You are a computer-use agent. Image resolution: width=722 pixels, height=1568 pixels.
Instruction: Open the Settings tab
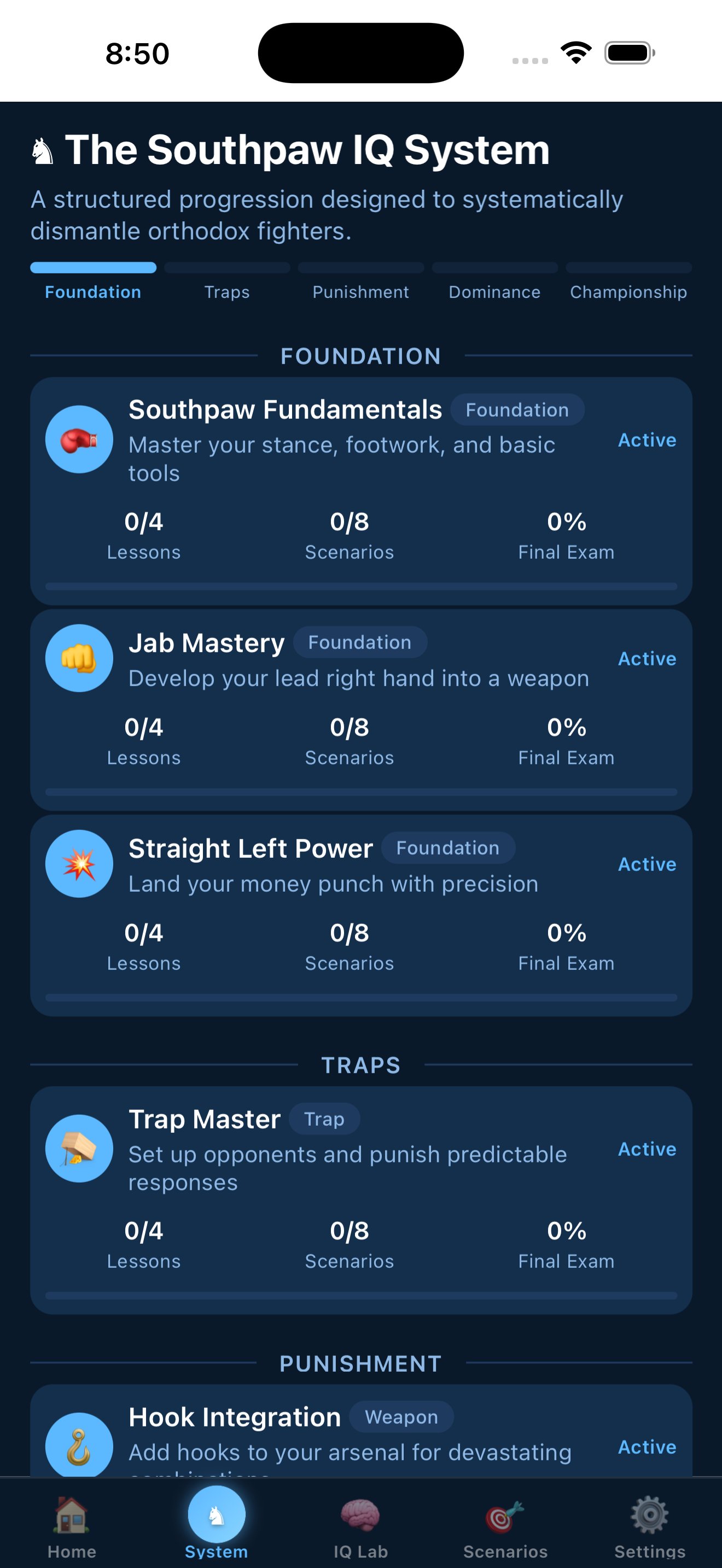(x=650, y=1525)
